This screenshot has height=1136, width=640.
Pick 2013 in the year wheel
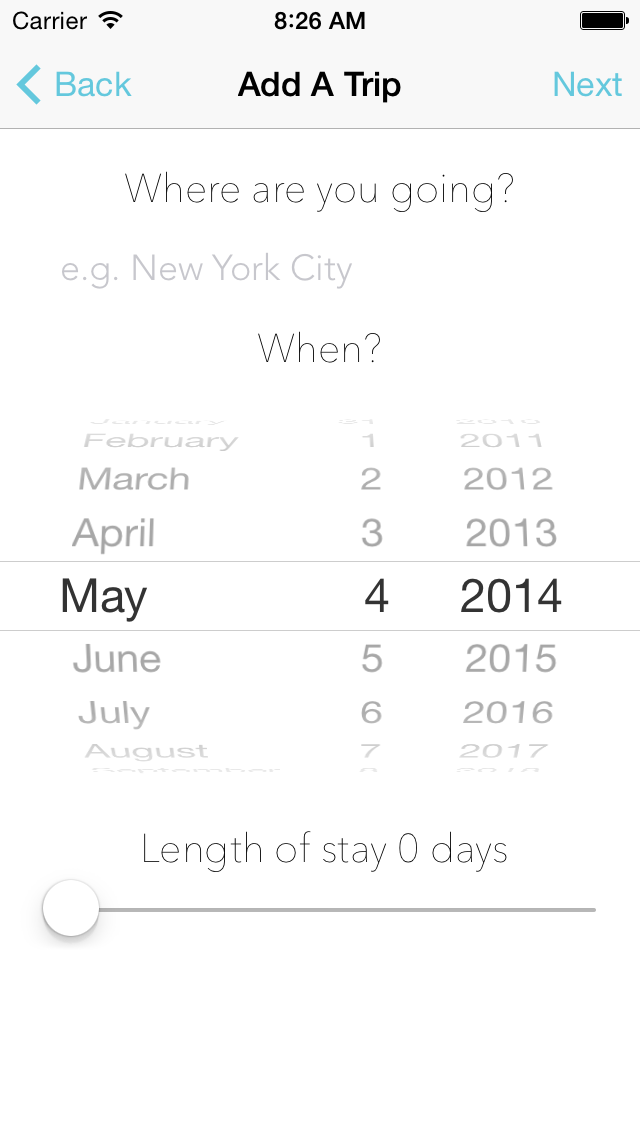pyautogui.click(x=510, y=533)
